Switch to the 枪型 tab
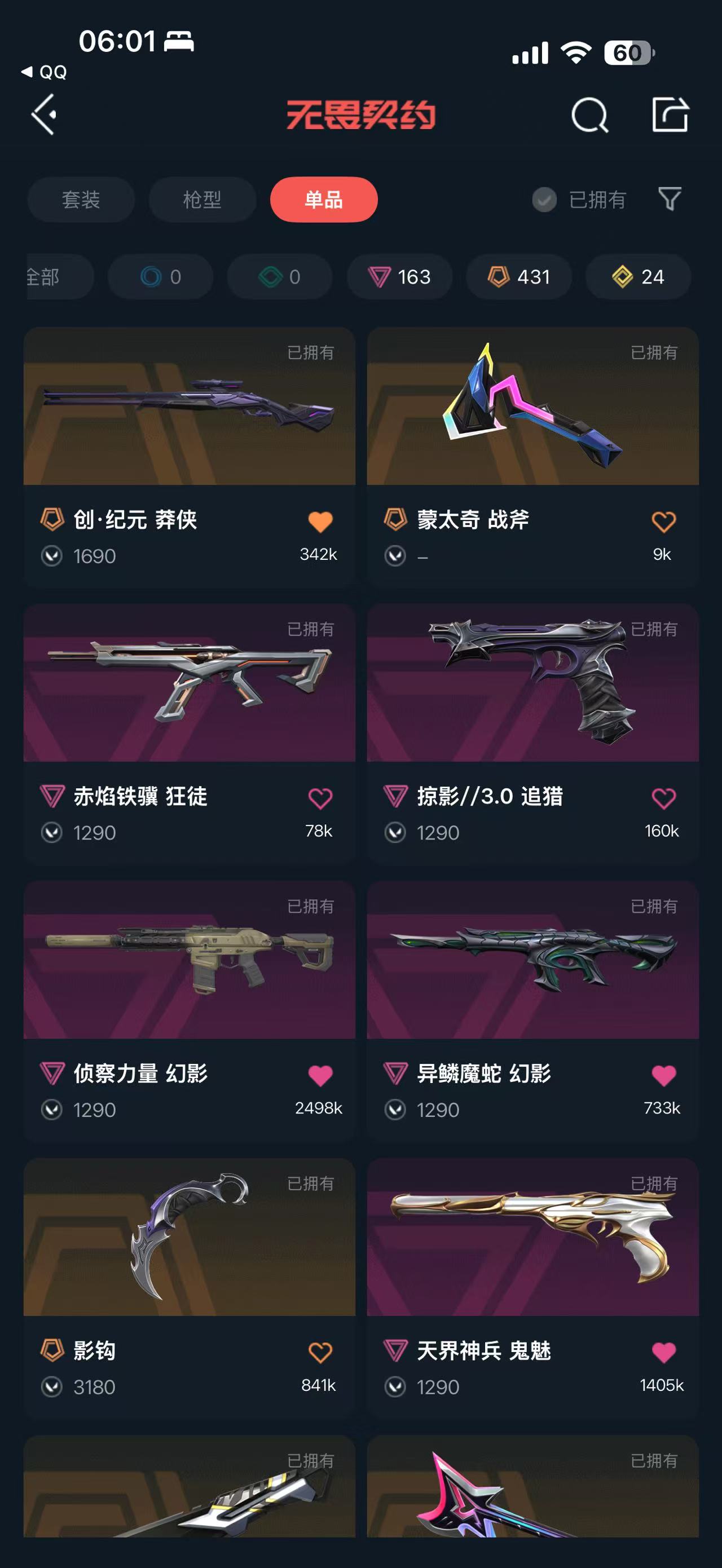This screenshot has width=722, height=1568. [x=202, y=200]
